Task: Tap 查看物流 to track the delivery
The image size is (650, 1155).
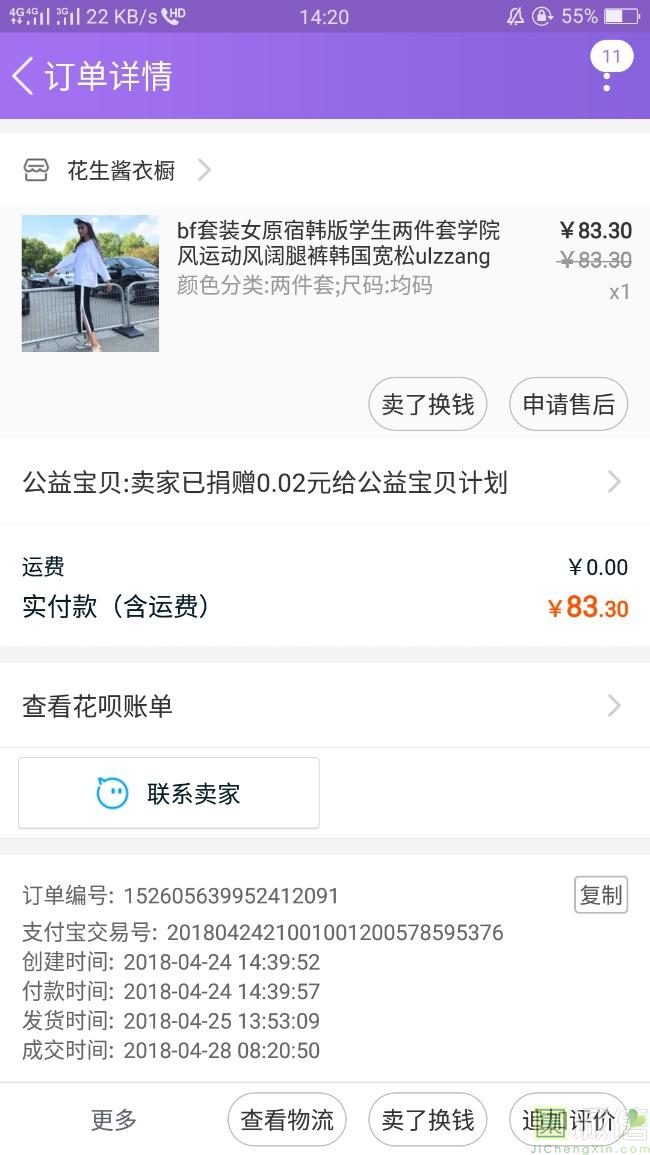Action: click(287, 1120)
